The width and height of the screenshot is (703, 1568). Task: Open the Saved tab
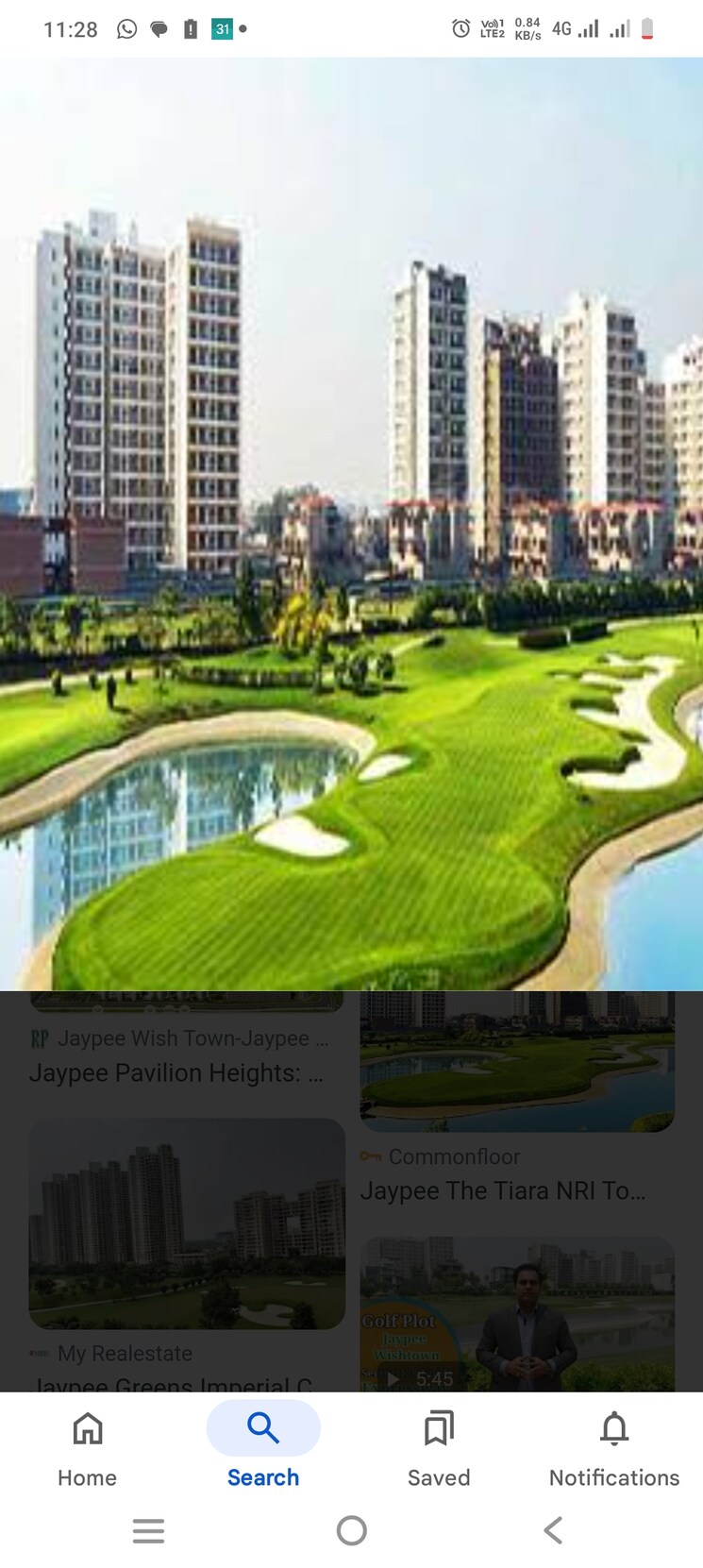click(439, 1447)
